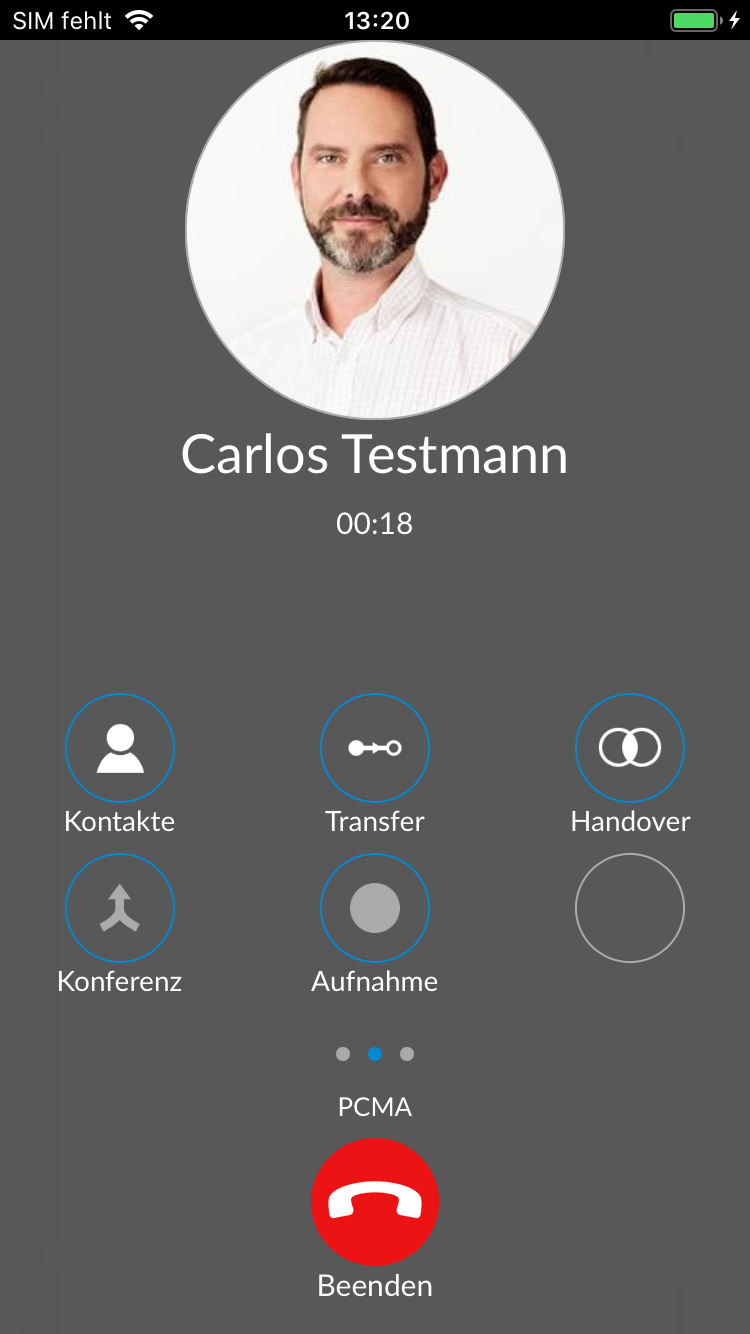The height and width of the screenshot is (1334, 750).
Task: Open the Kontakte contacts icon
Action: pos(120,747)
